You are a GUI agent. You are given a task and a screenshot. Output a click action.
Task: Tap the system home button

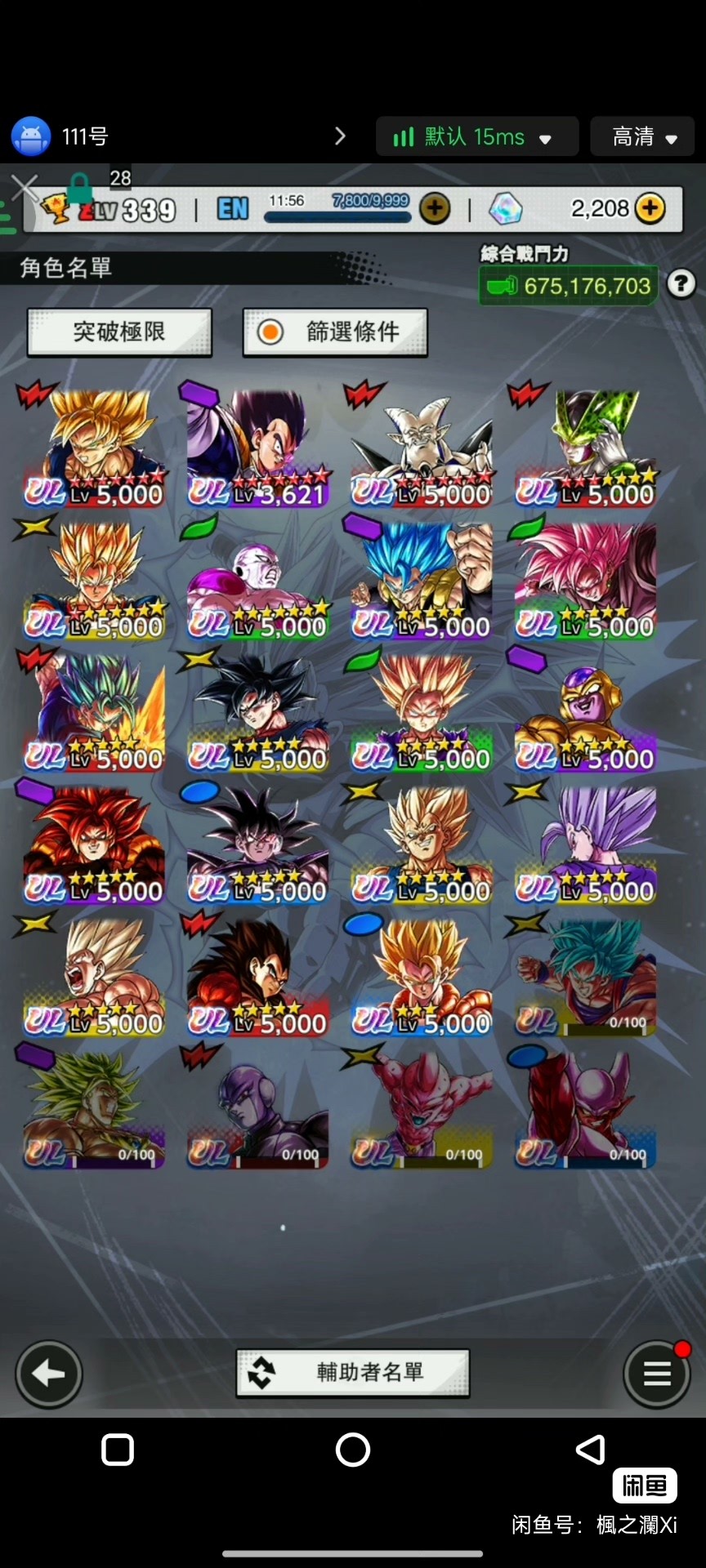click(x=353, y=1450)
